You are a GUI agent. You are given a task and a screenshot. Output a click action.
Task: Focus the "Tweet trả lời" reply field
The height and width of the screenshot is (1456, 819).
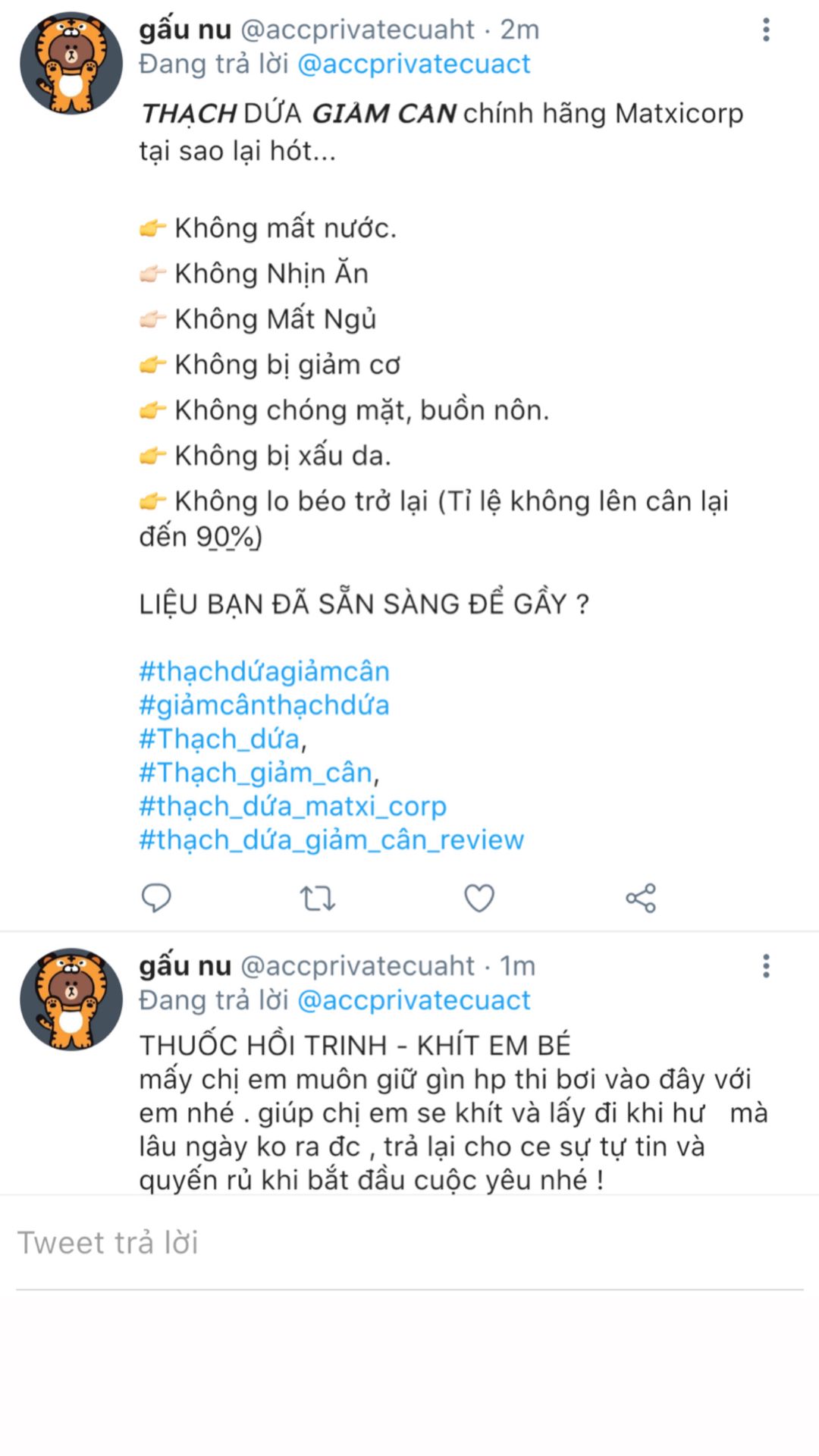[409, 1244]
